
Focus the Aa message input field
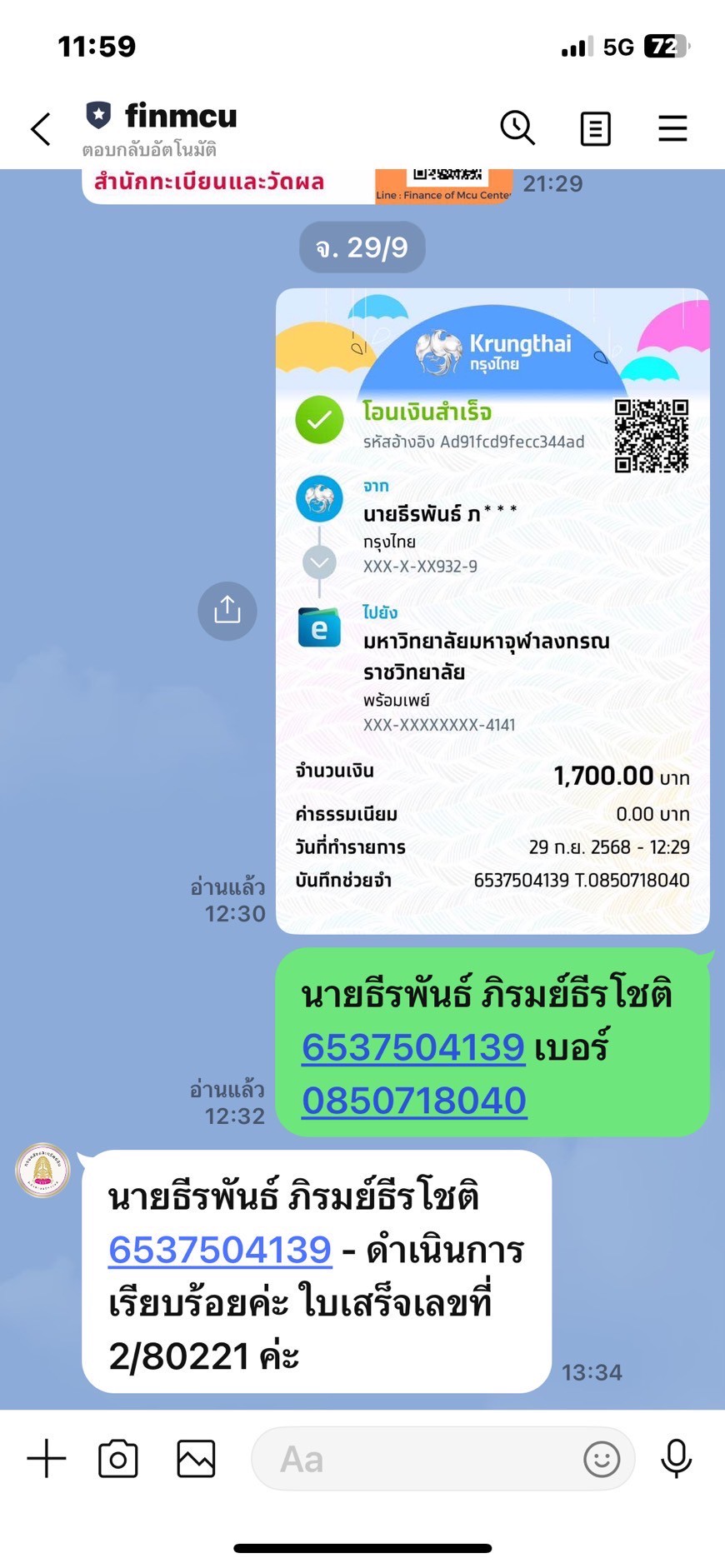(x=417, y=1459)
